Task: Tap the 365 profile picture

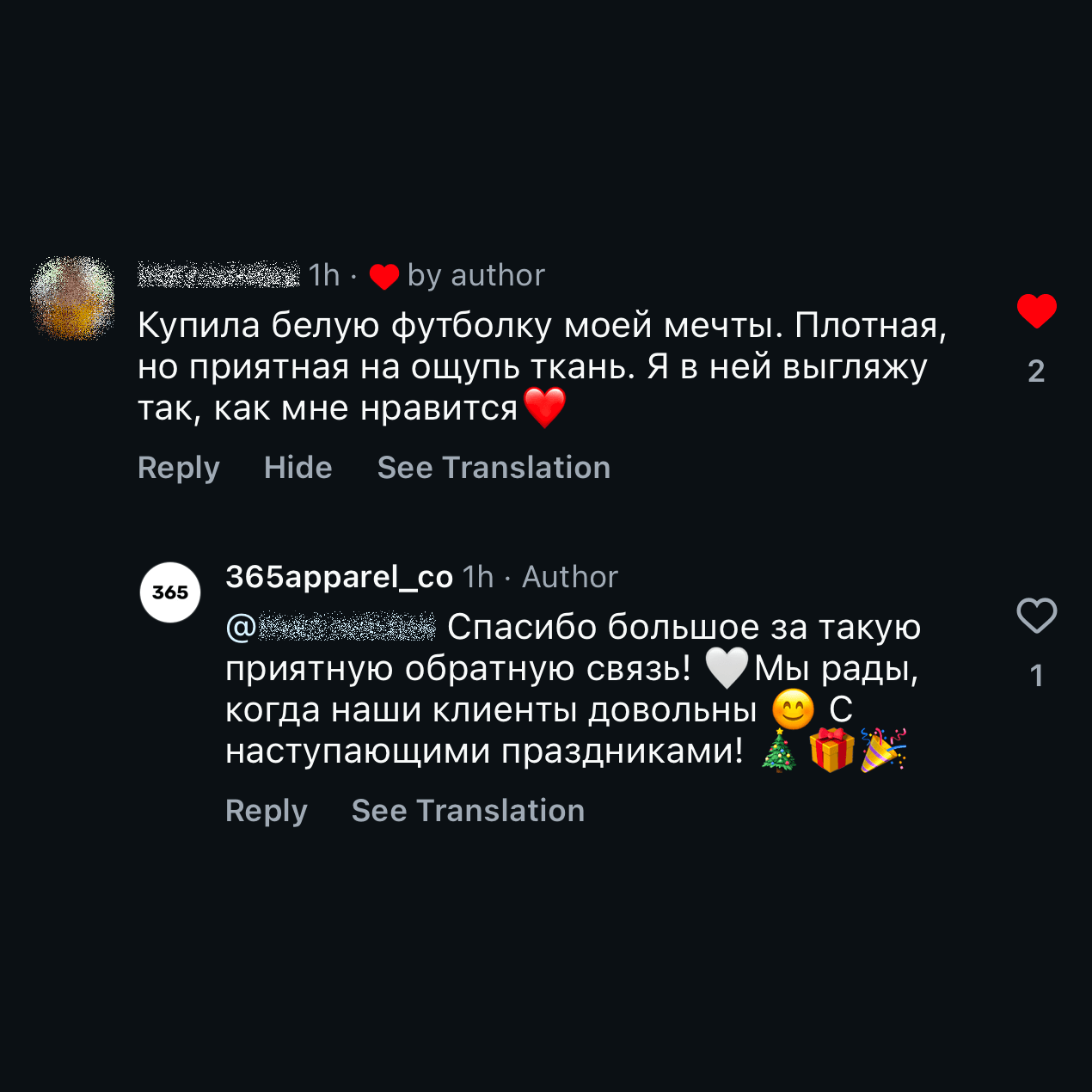Action: coord(170,592)
